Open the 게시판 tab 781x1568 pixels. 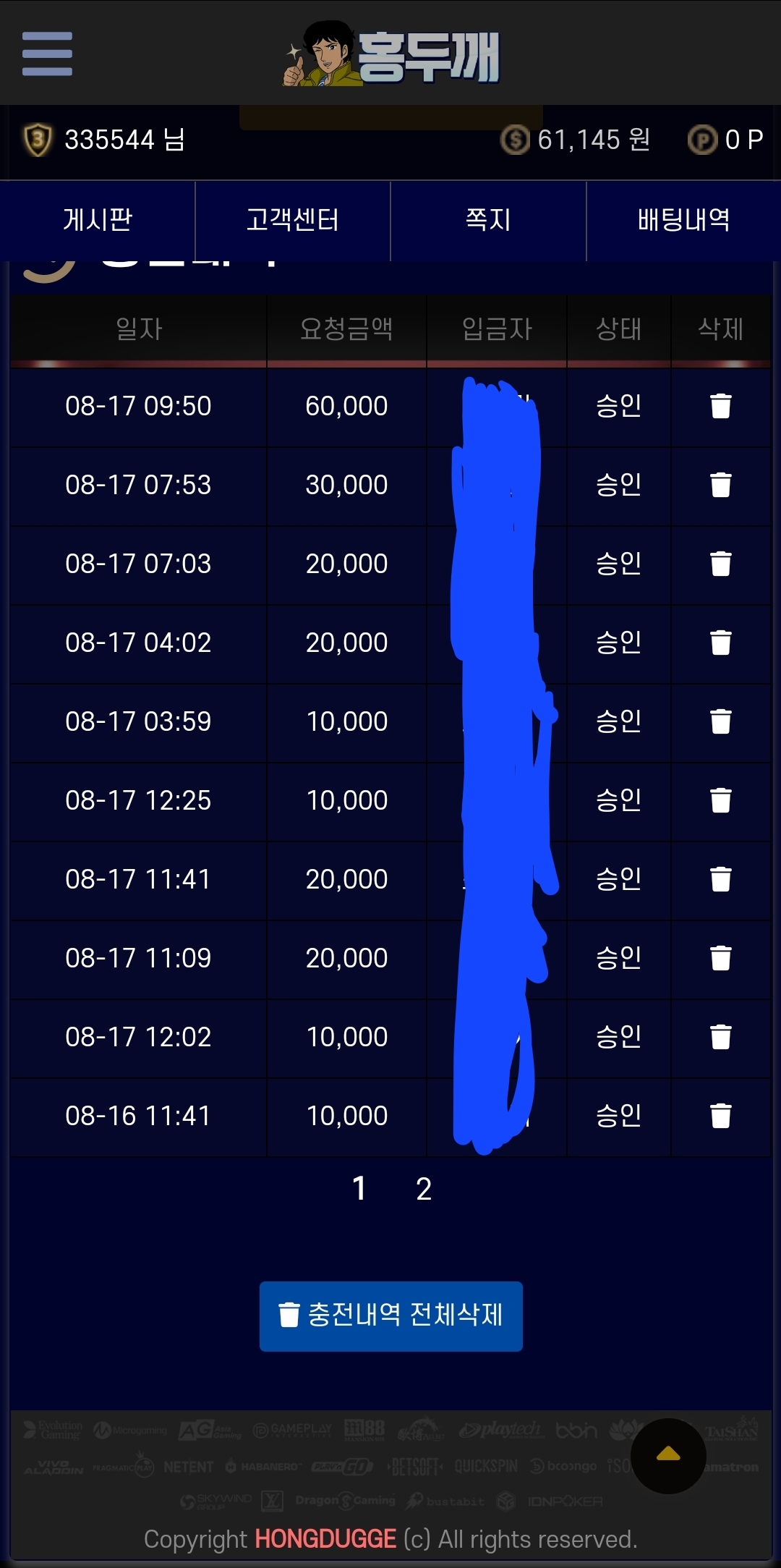point(98,220)
